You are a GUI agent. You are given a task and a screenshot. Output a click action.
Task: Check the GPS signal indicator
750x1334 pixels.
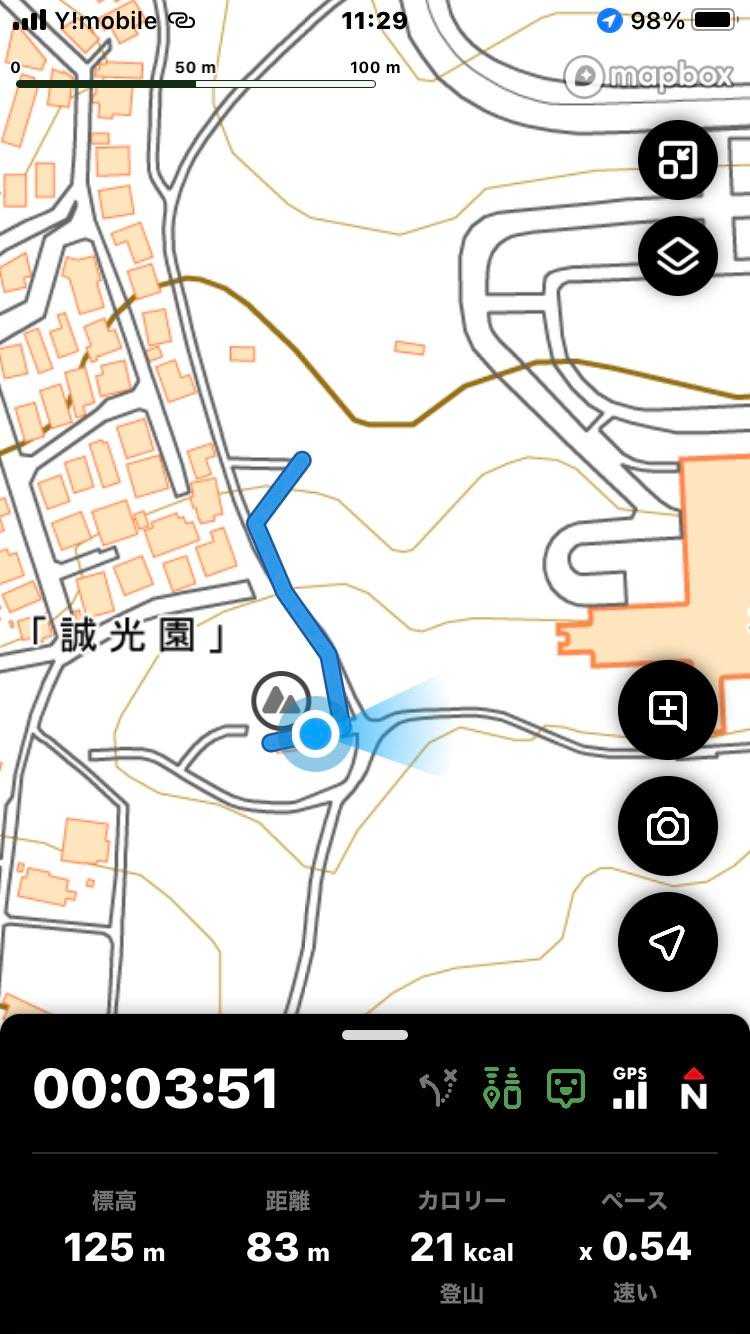[630, 1089]
